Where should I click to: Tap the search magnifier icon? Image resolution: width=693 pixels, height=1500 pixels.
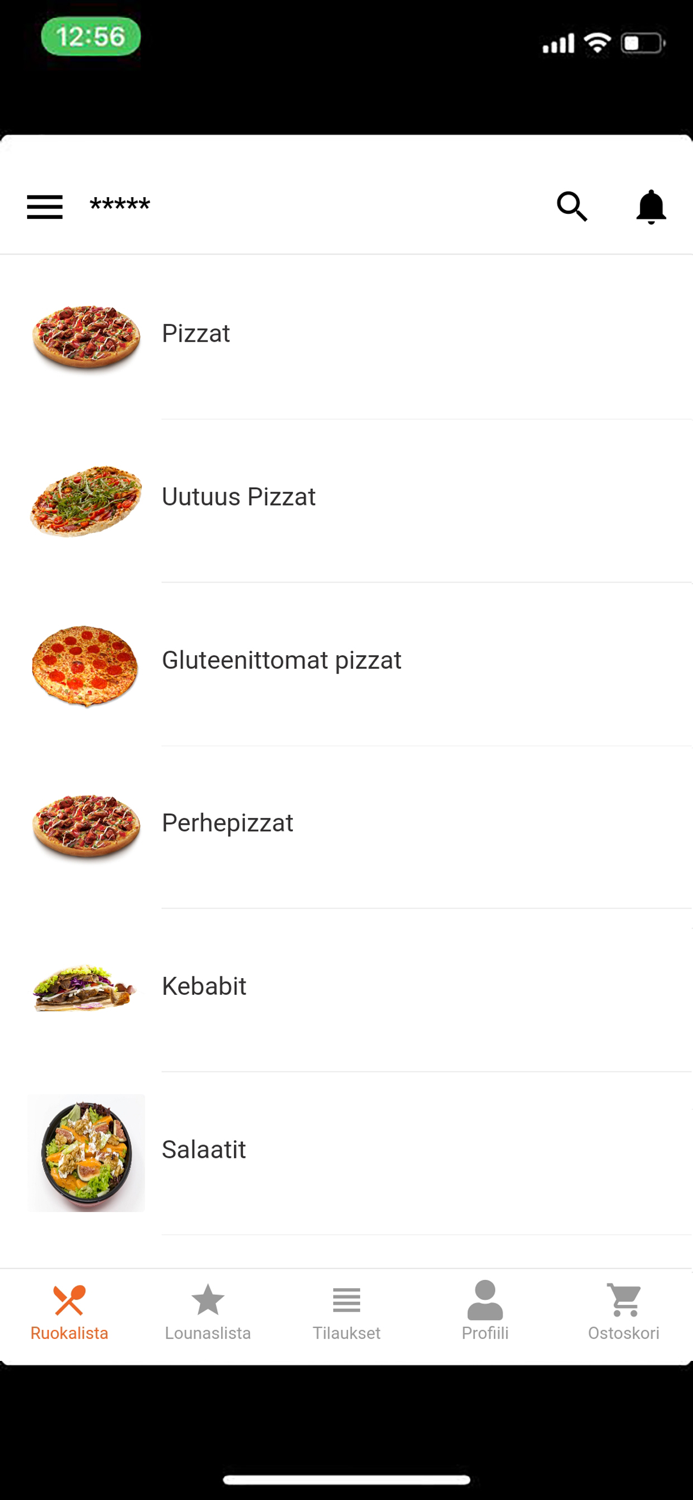click(572, 206)
